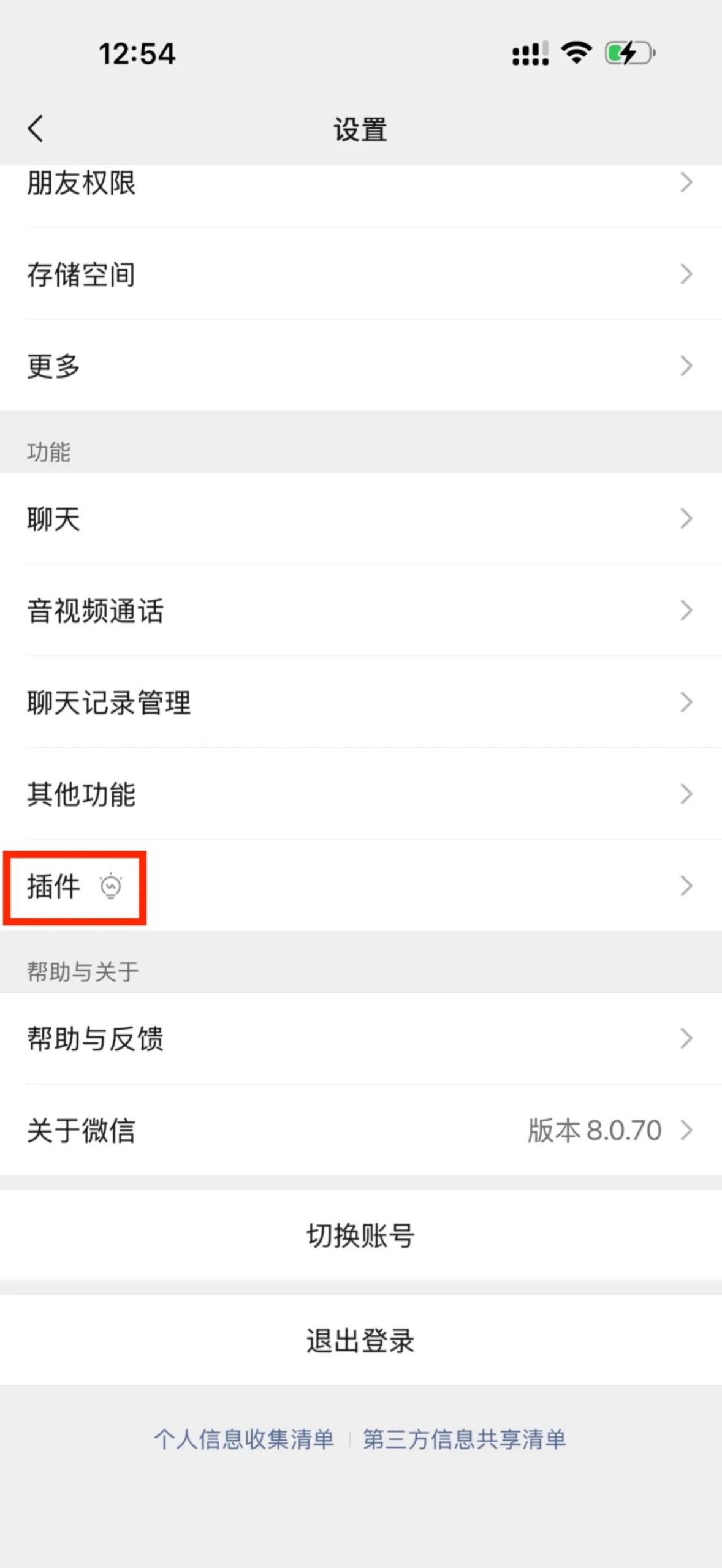Tap the back arrow to leave Settings
722x1568 pixels.
point(35,129)
